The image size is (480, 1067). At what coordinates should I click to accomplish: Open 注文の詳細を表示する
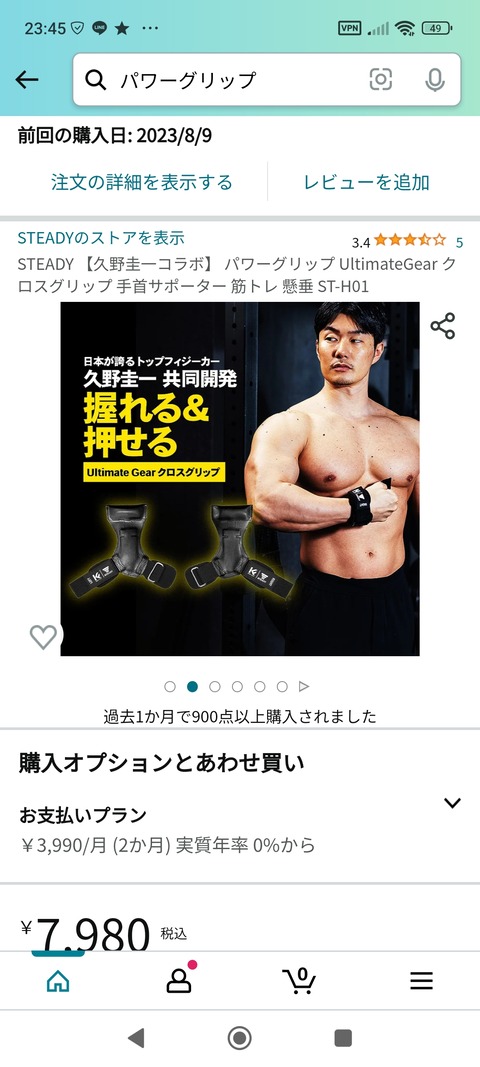[142, 182]
